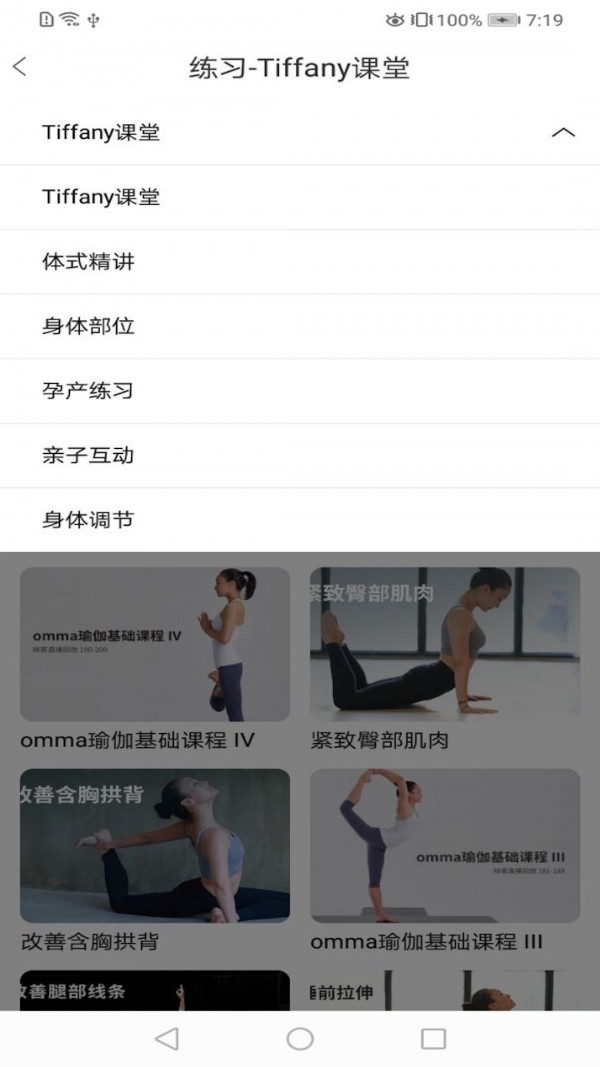Open the omma瑜伽基础课程 IV course card

155,645
